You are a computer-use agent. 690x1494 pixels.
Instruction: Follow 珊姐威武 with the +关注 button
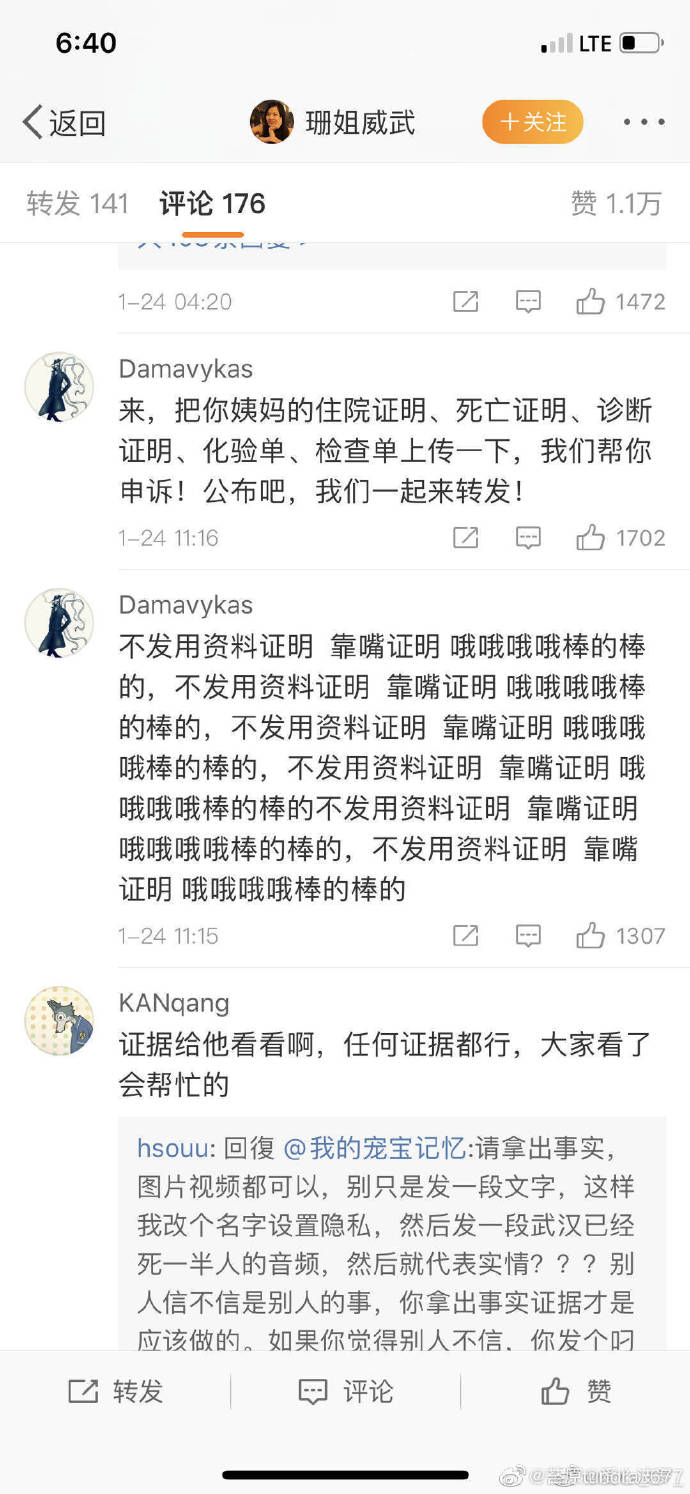pos(532,122)
